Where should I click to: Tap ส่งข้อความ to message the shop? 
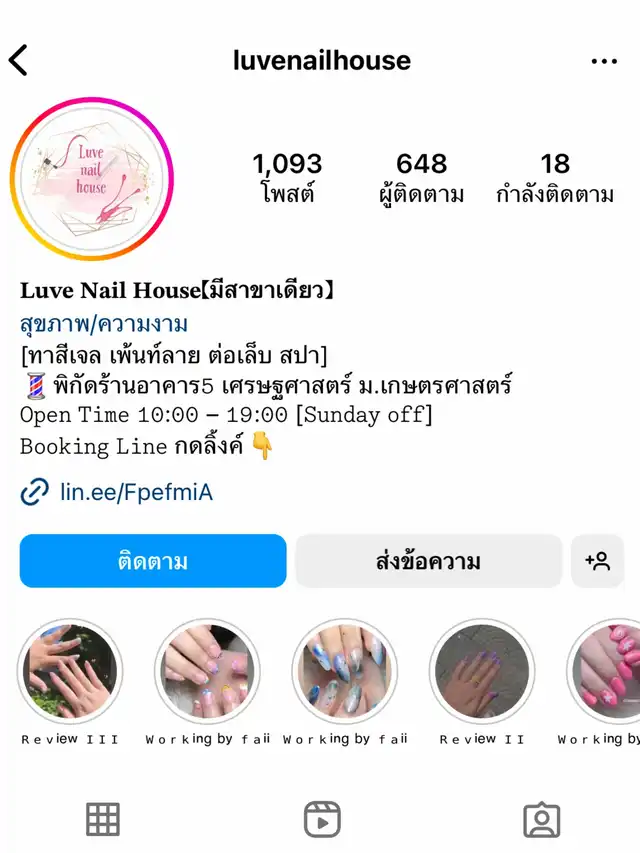pyautogui.click(x=428, y=561)
